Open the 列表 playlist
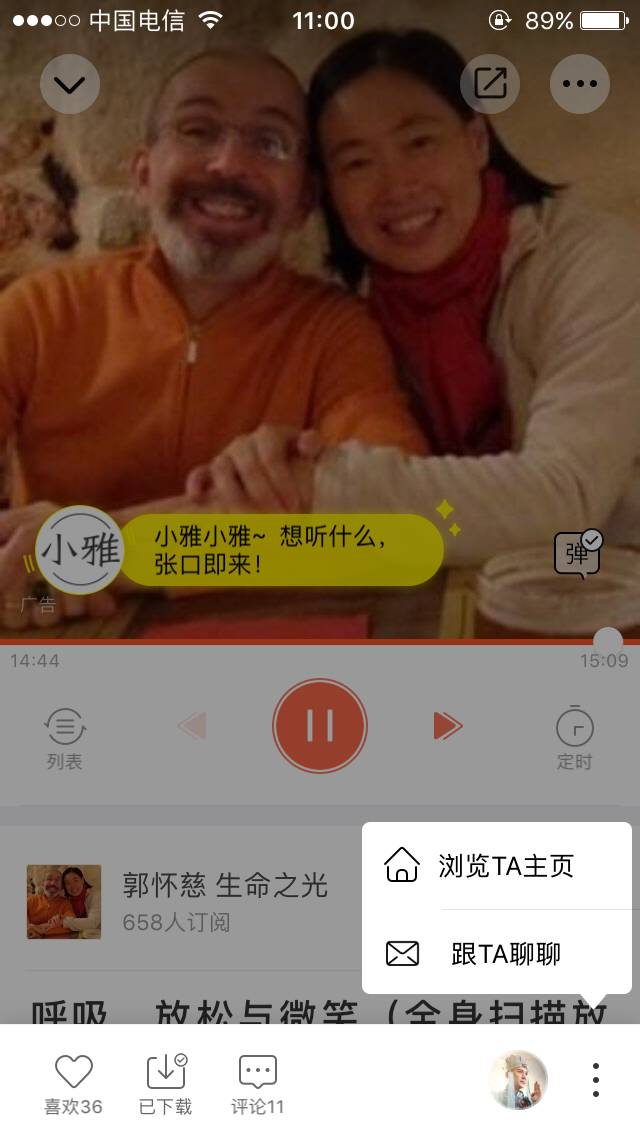Screen dimensions: 640x1136 [x=65, y=738]
